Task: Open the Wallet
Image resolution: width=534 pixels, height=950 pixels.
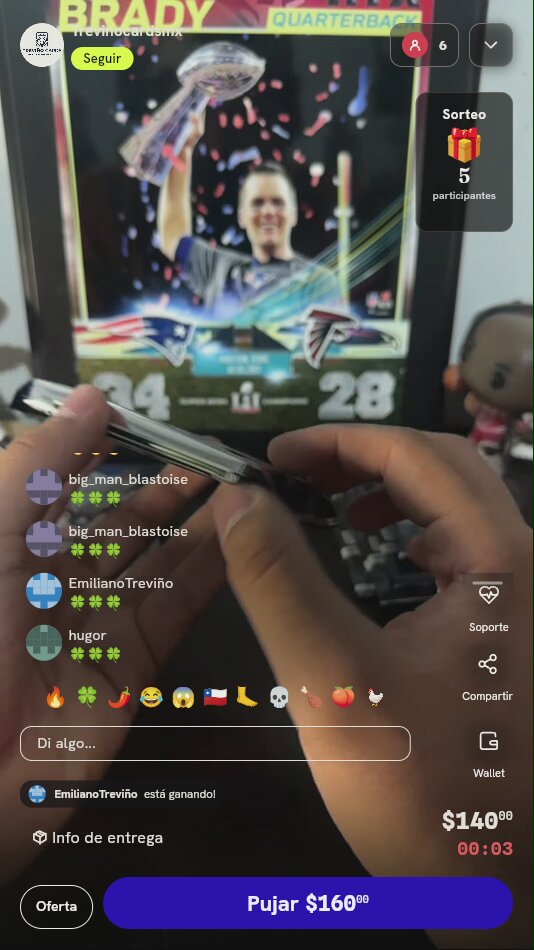Action: tap(489, 754)
